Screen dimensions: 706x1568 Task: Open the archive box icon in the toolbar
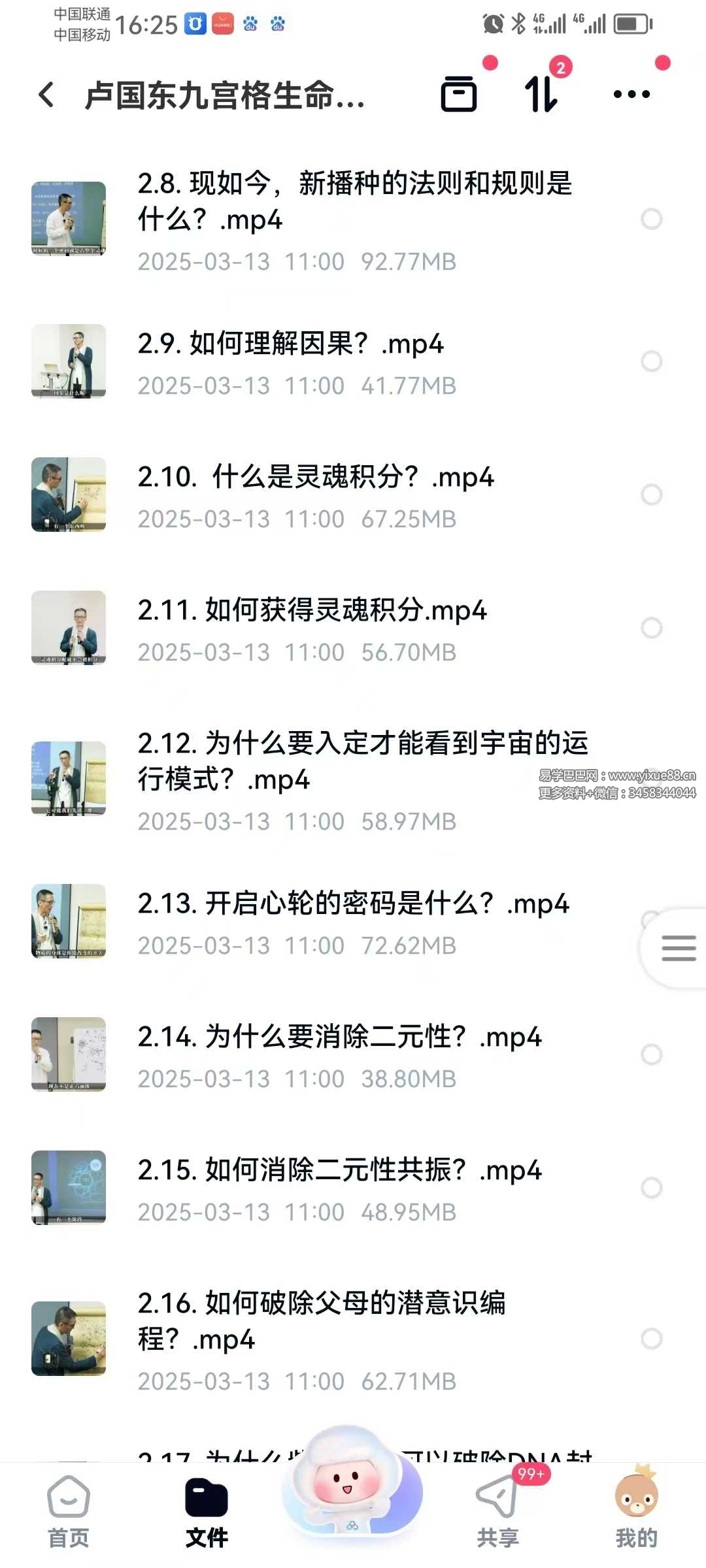pos(459,95)
